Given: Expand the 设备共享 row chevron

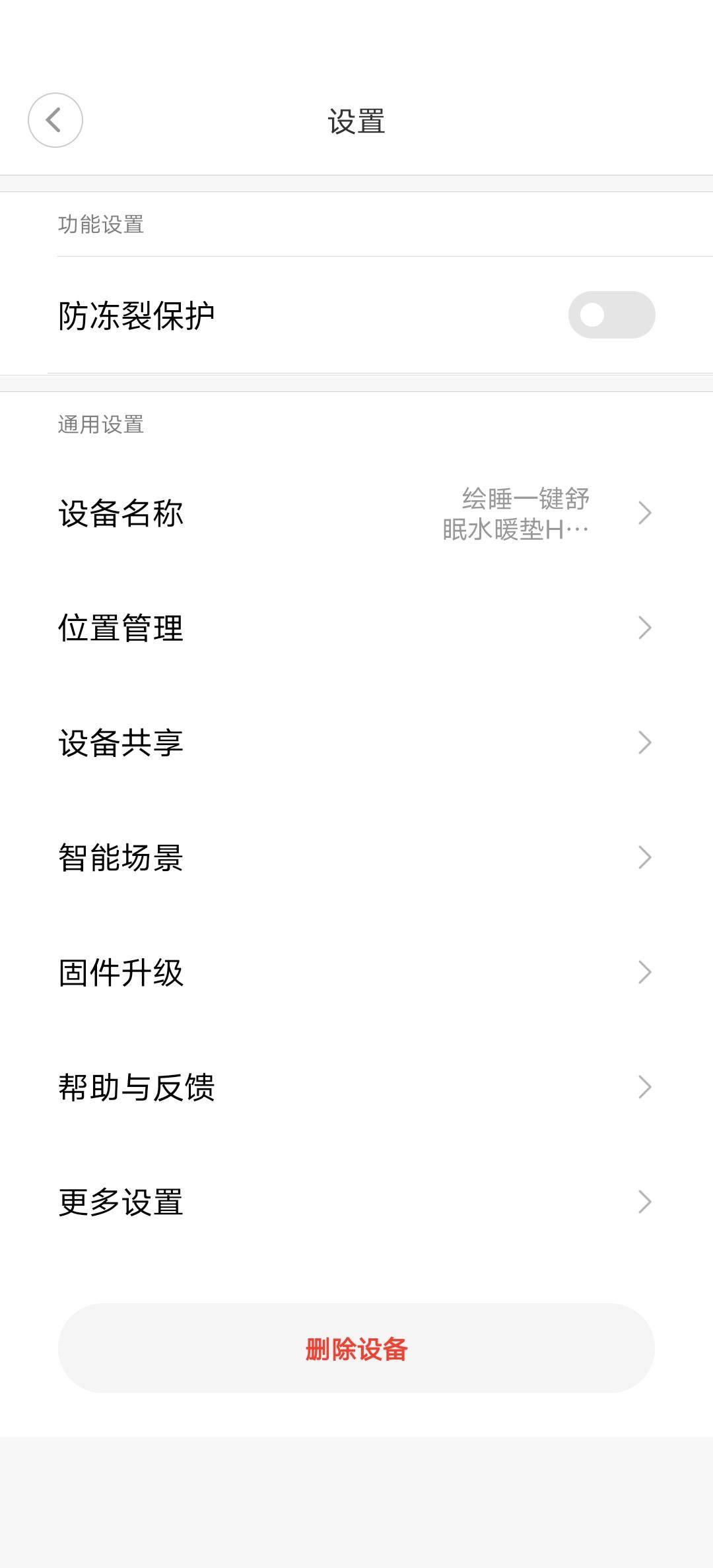Looking at the screenshot, I should pyautogui.click(x=644, y=743).
